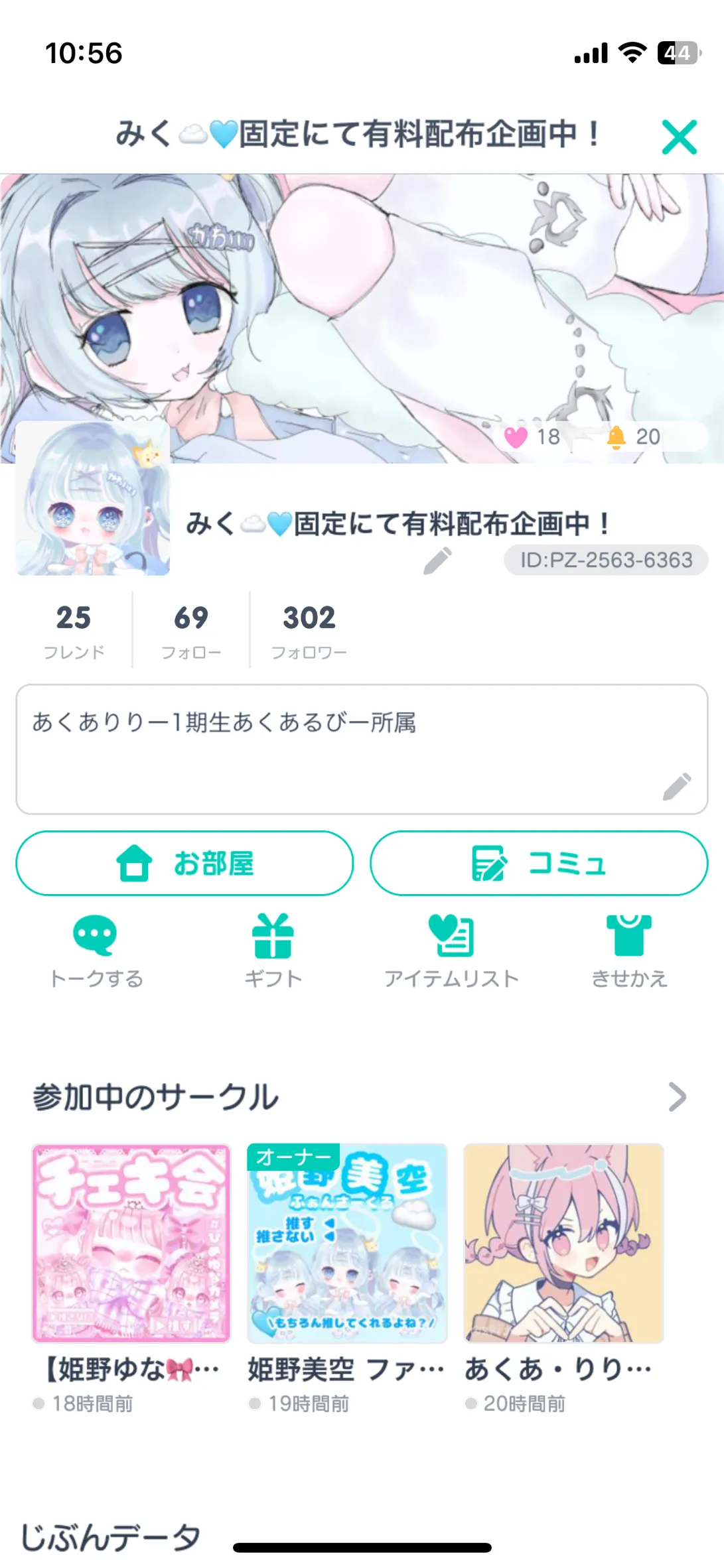Open the アイテムリスト item list

(451, 951)
